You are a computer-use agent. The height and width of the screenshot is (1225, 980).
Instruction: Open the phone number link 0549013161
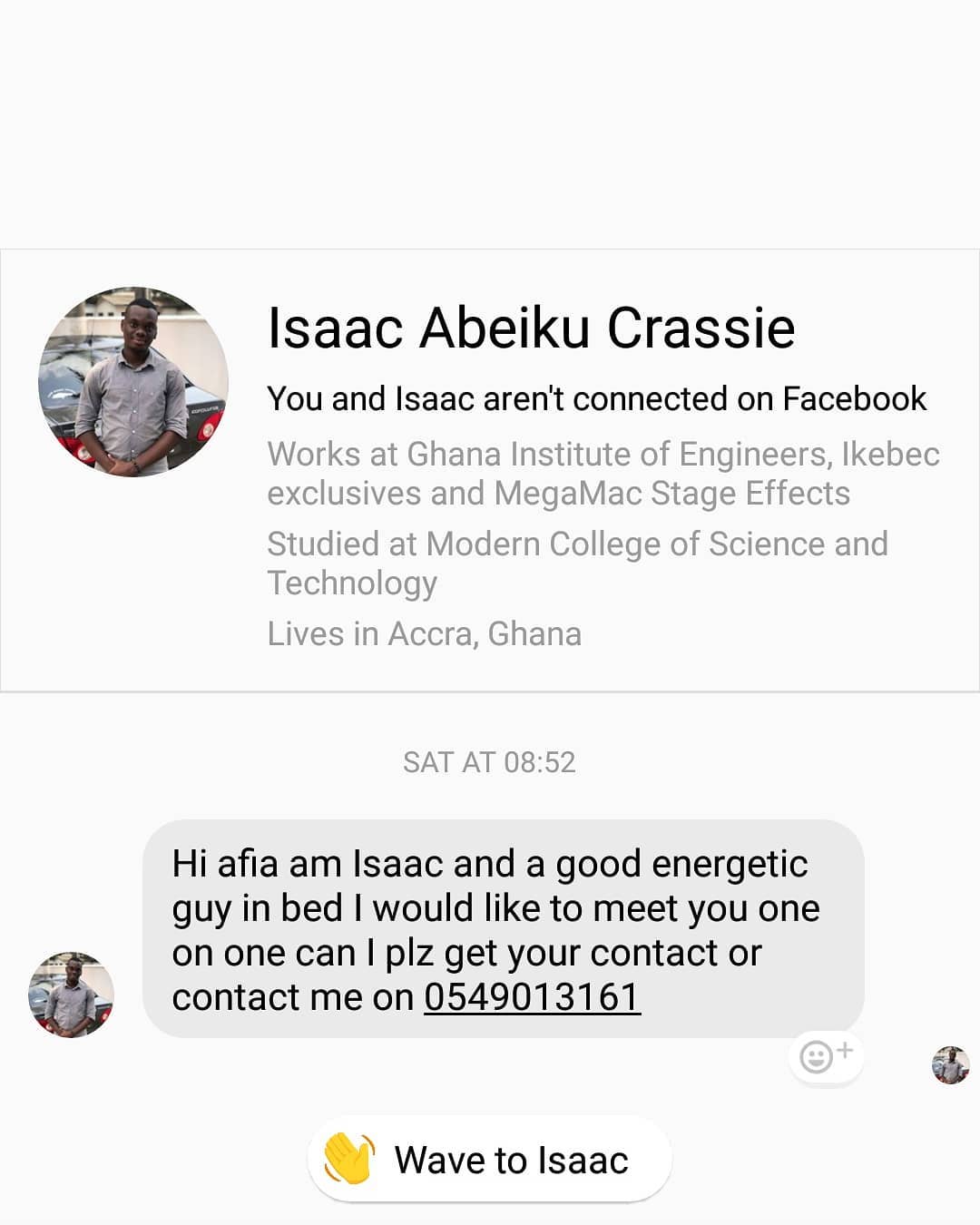click(x=532, y=997)
